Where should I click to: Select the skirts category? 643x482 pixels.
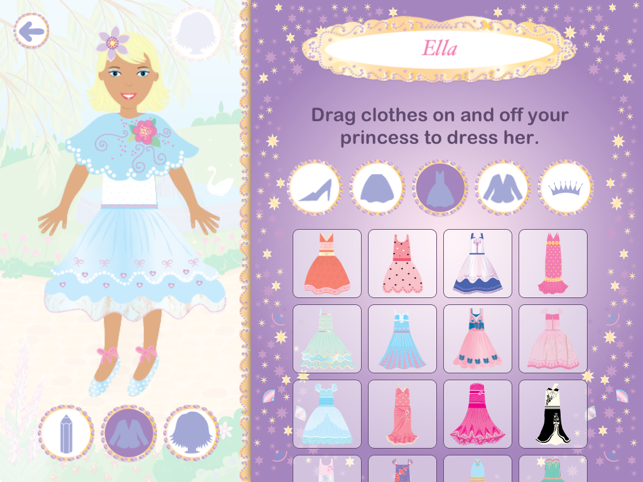pos(377,187)
